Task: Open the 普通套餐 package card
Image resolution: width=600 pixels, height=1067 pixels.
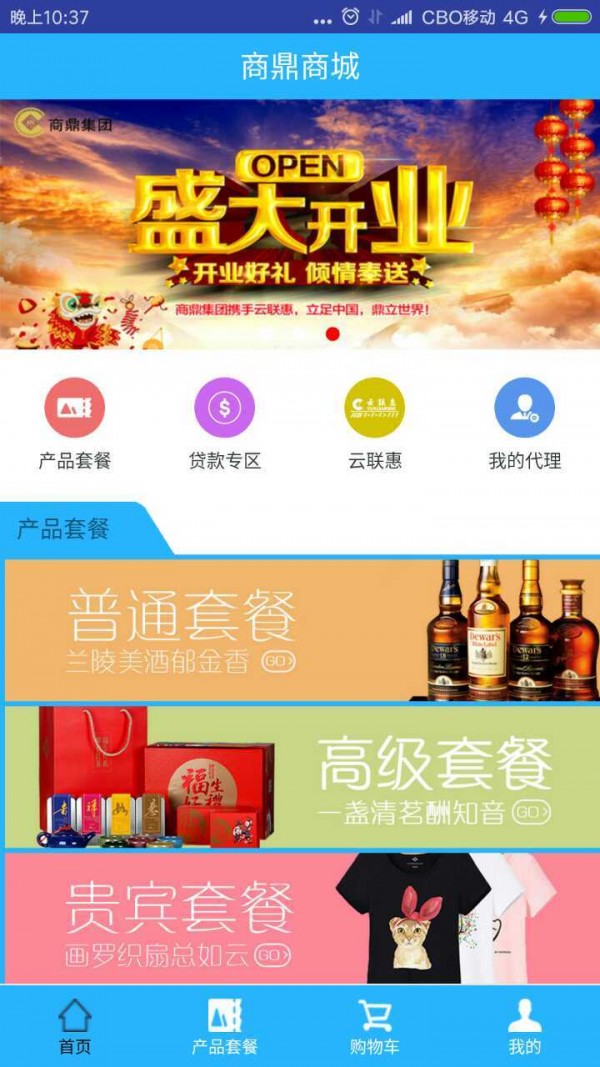Action: click(x=302, y=630)
